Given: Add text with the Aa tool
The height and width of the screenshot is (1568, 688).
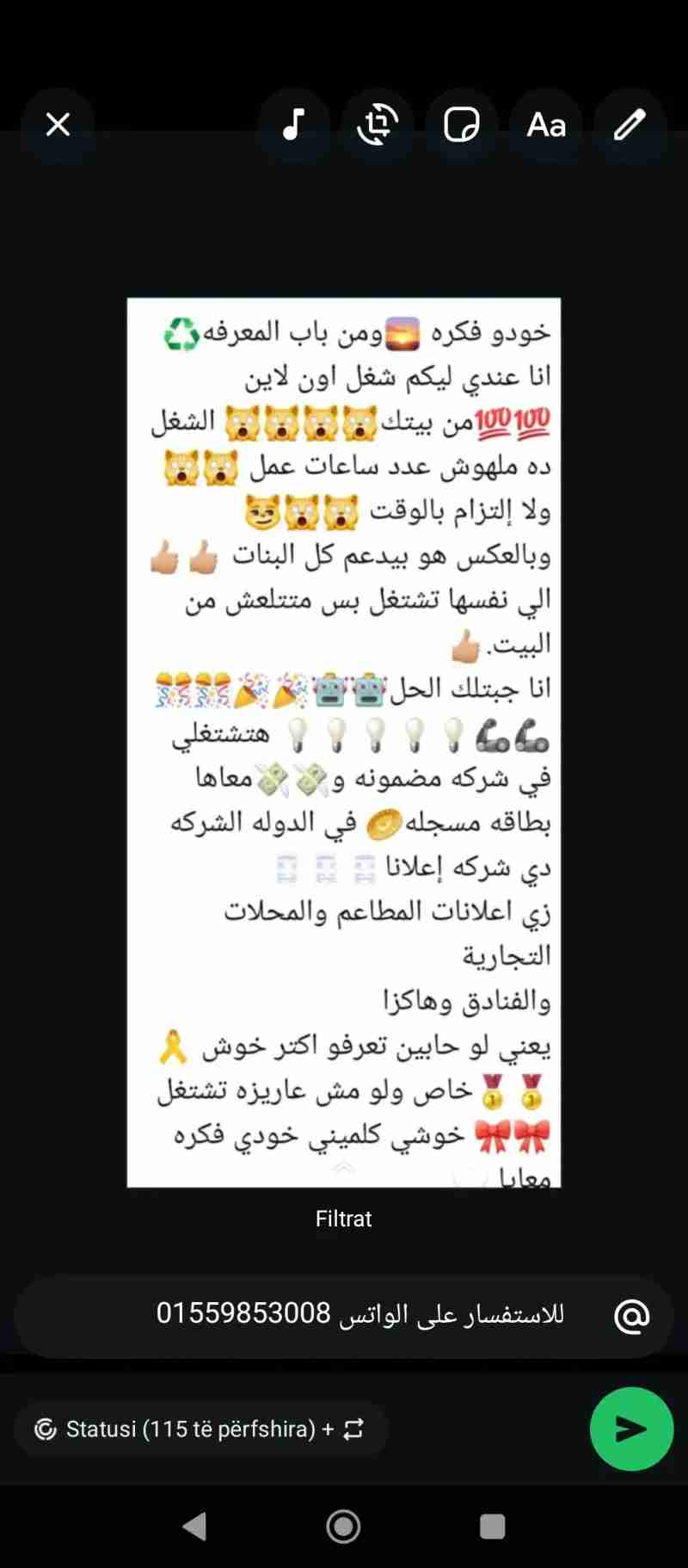Looking at the screenshot, I should pos(546,125).
